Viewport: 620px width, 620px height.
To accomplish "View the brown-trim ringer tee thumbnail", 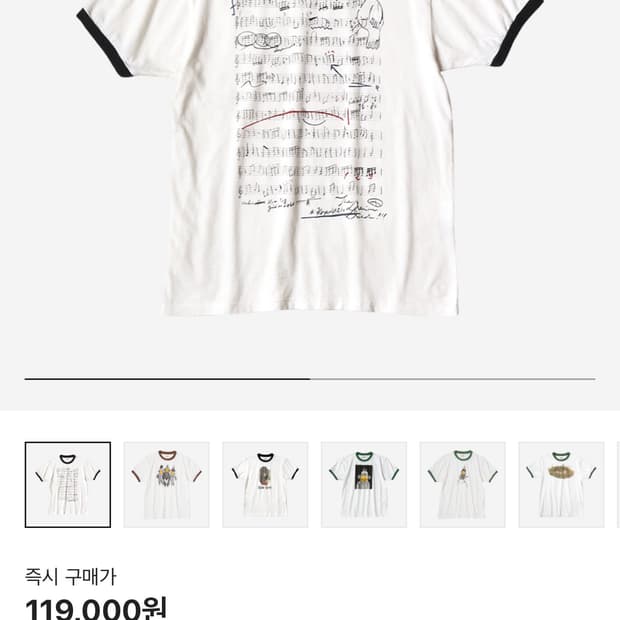I will pyautogui.click(x=166, y=484).
